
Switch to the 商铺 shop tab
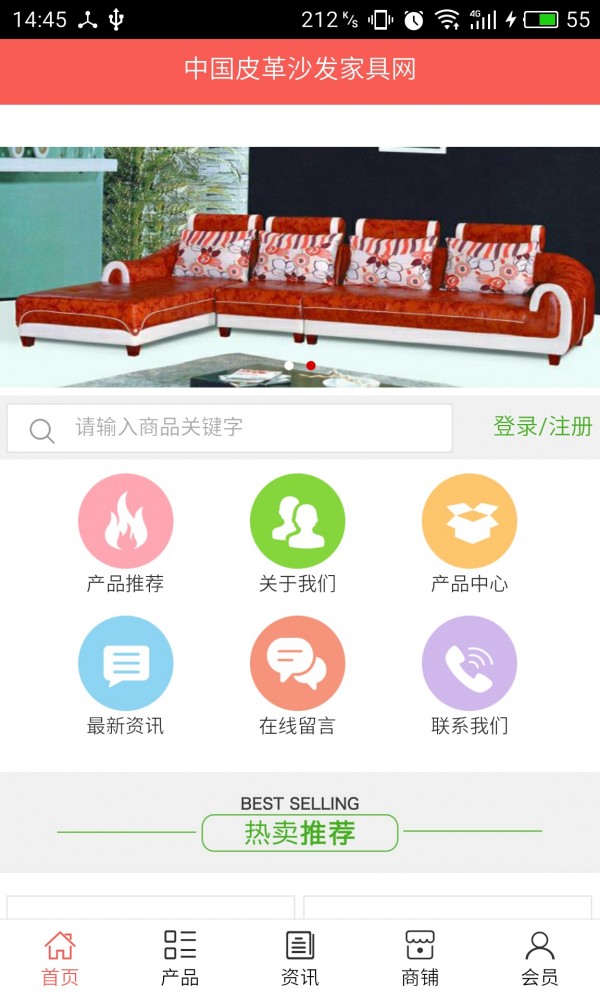click(x=420, y=958)
